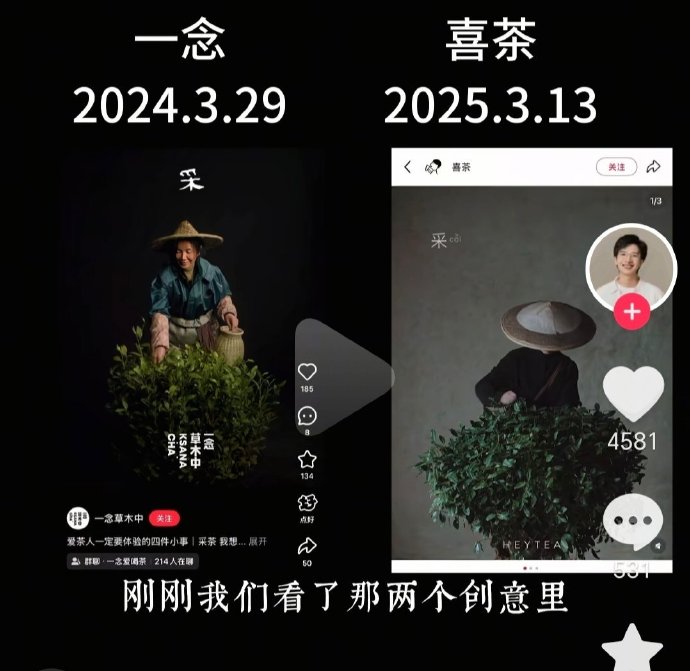Follow the creator with the plus button
This screenshot has width=690, height=671.
click(x=631, y=312)
